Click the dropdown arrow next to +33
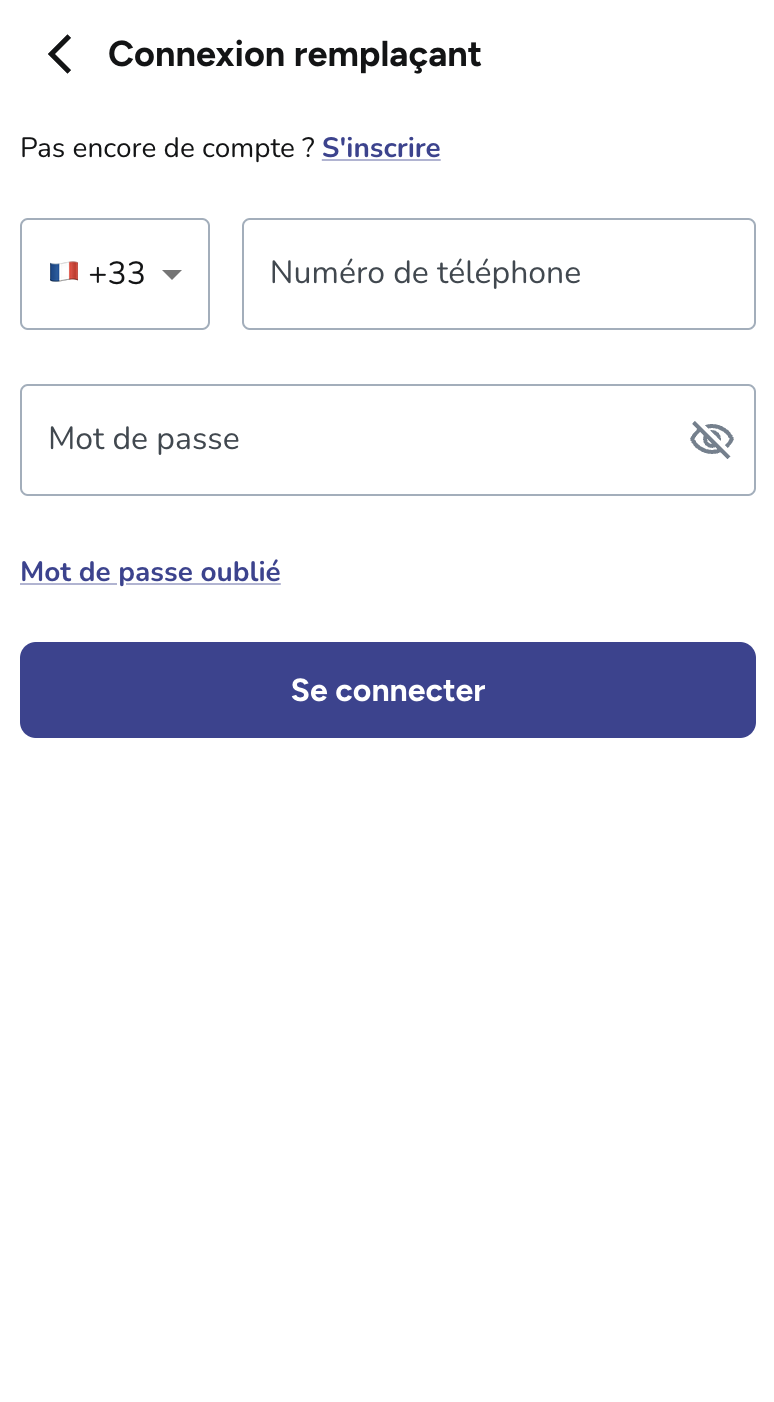The width and height of the screenshot is (774, 1402). (171, 274)
